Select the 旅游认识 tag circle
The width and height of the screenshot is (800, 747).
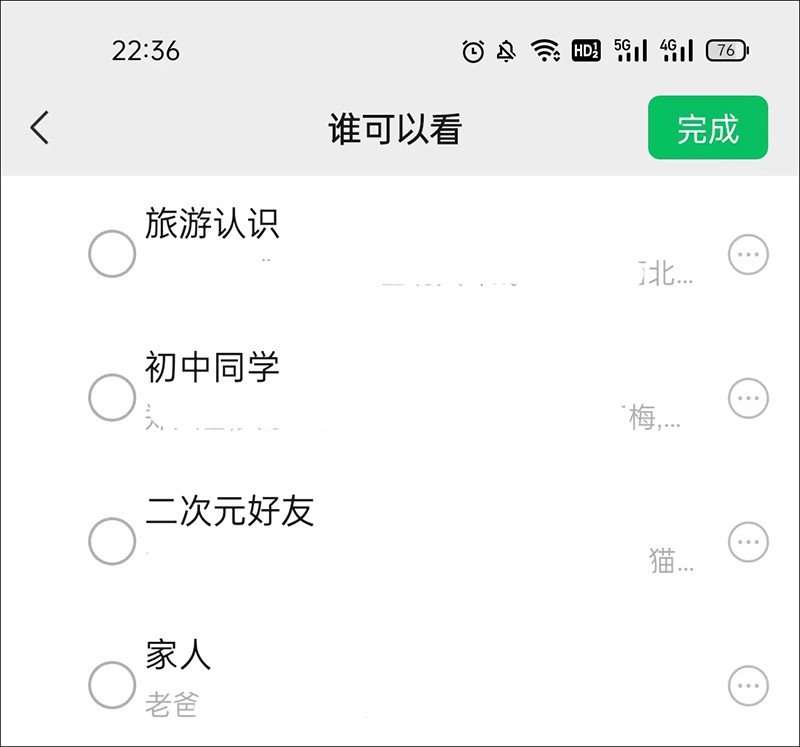(112, 254)
